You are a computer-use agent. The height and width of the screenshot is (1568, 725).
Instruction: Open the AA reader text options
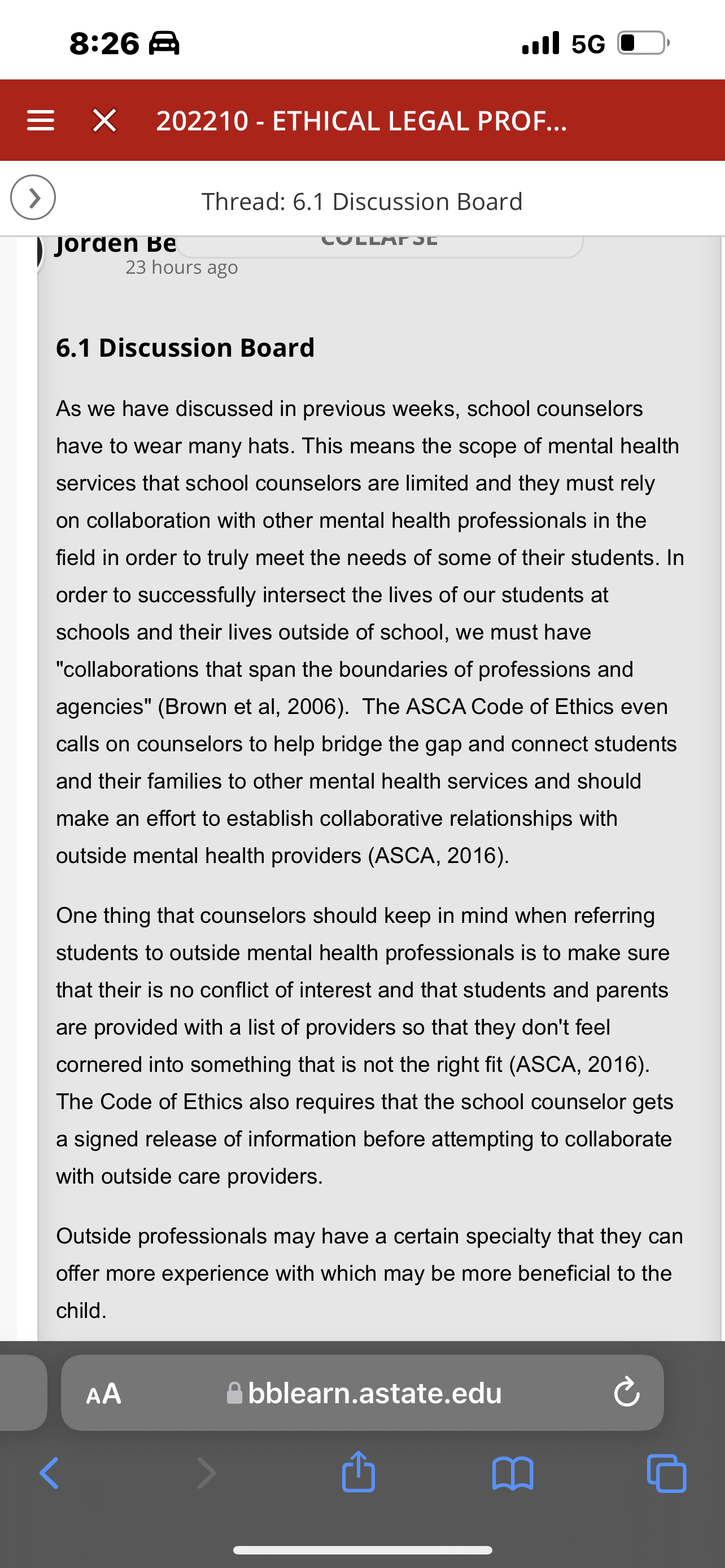103,1392
